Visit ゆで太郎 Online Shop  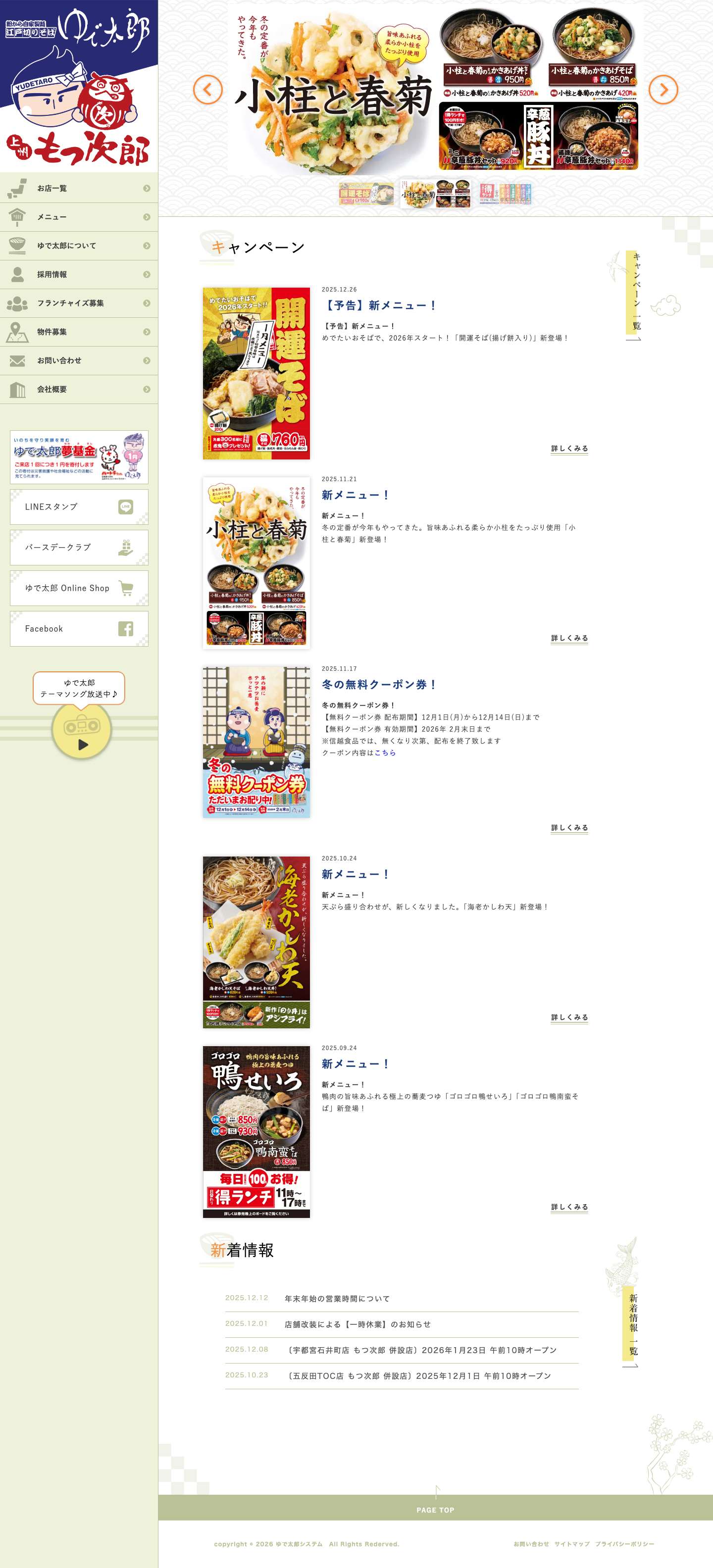click(x=79, y=588)
